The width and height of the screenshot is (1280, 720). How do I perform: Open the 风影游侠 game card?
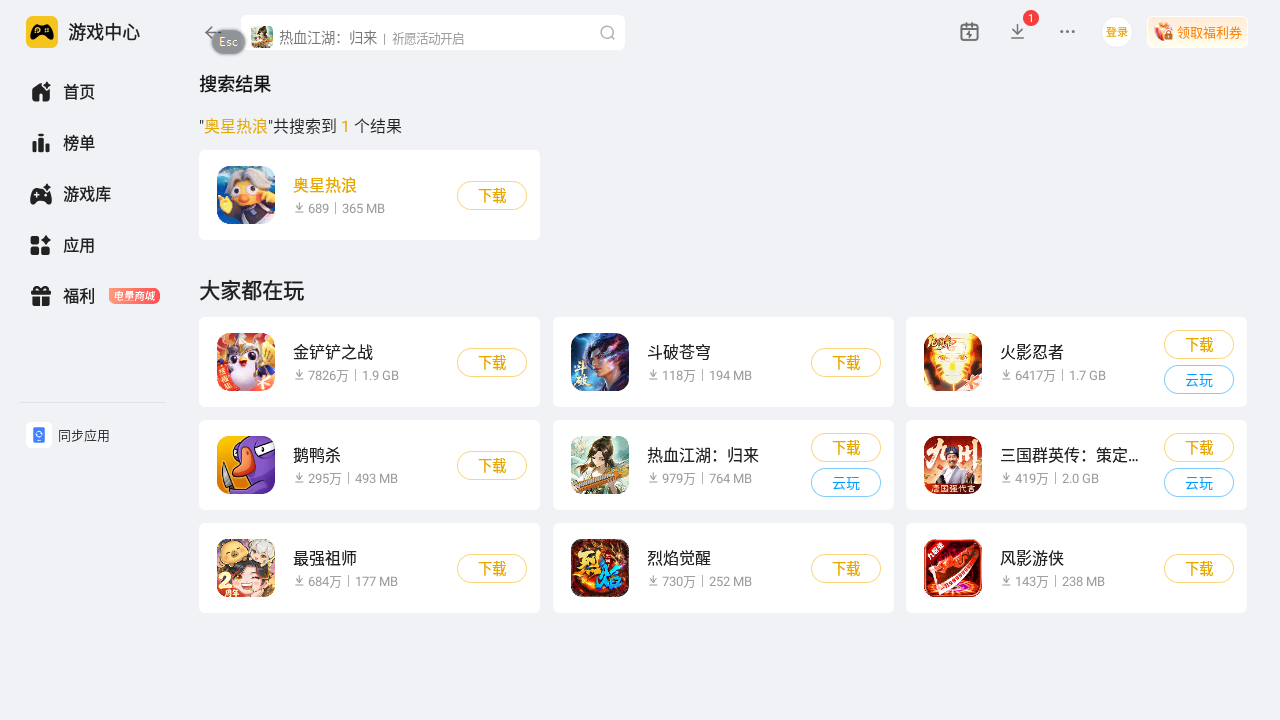(1040, 568)
